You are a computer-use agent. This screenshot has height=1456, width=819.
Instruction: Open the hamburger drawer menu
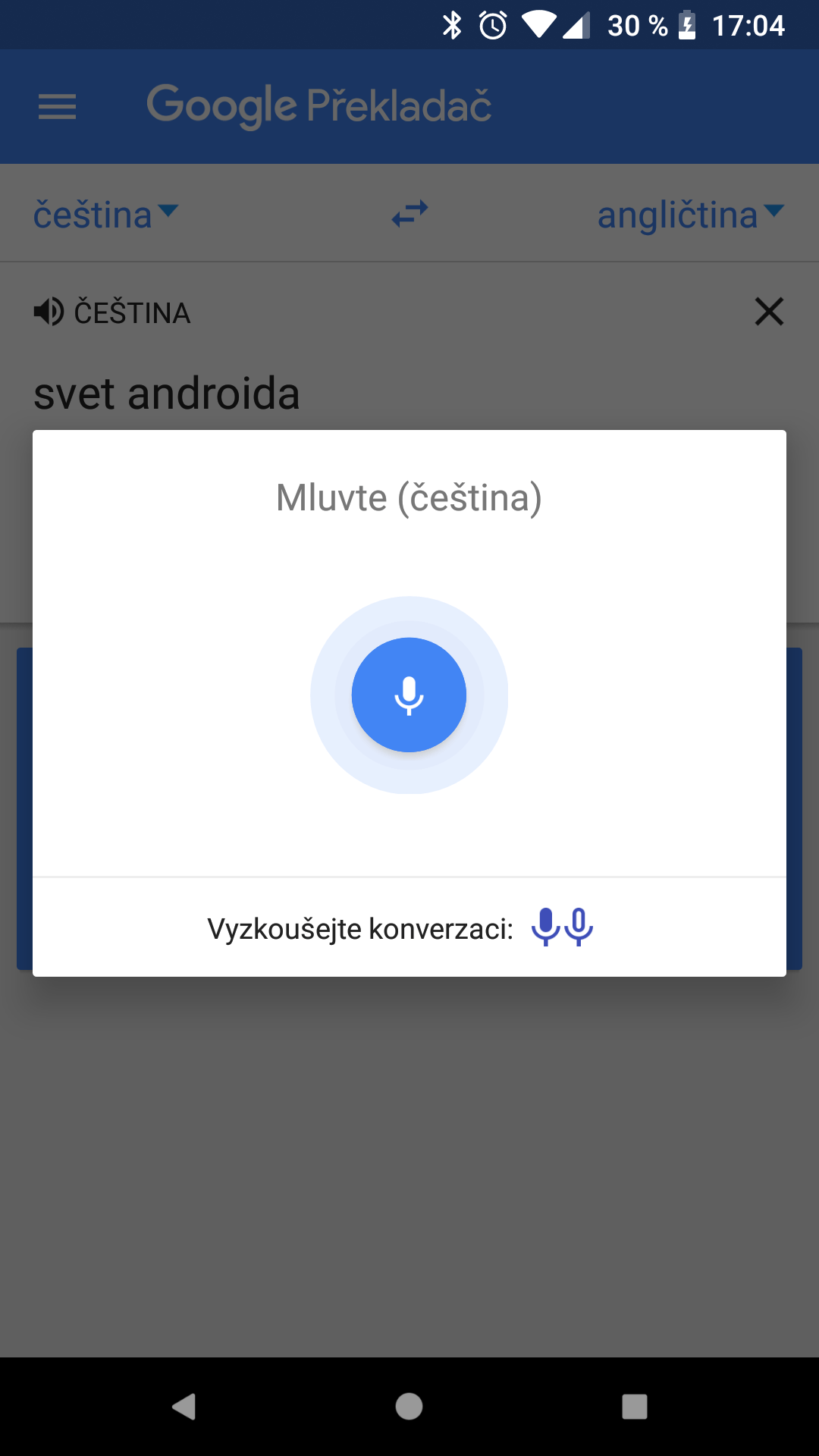(58, 106)
